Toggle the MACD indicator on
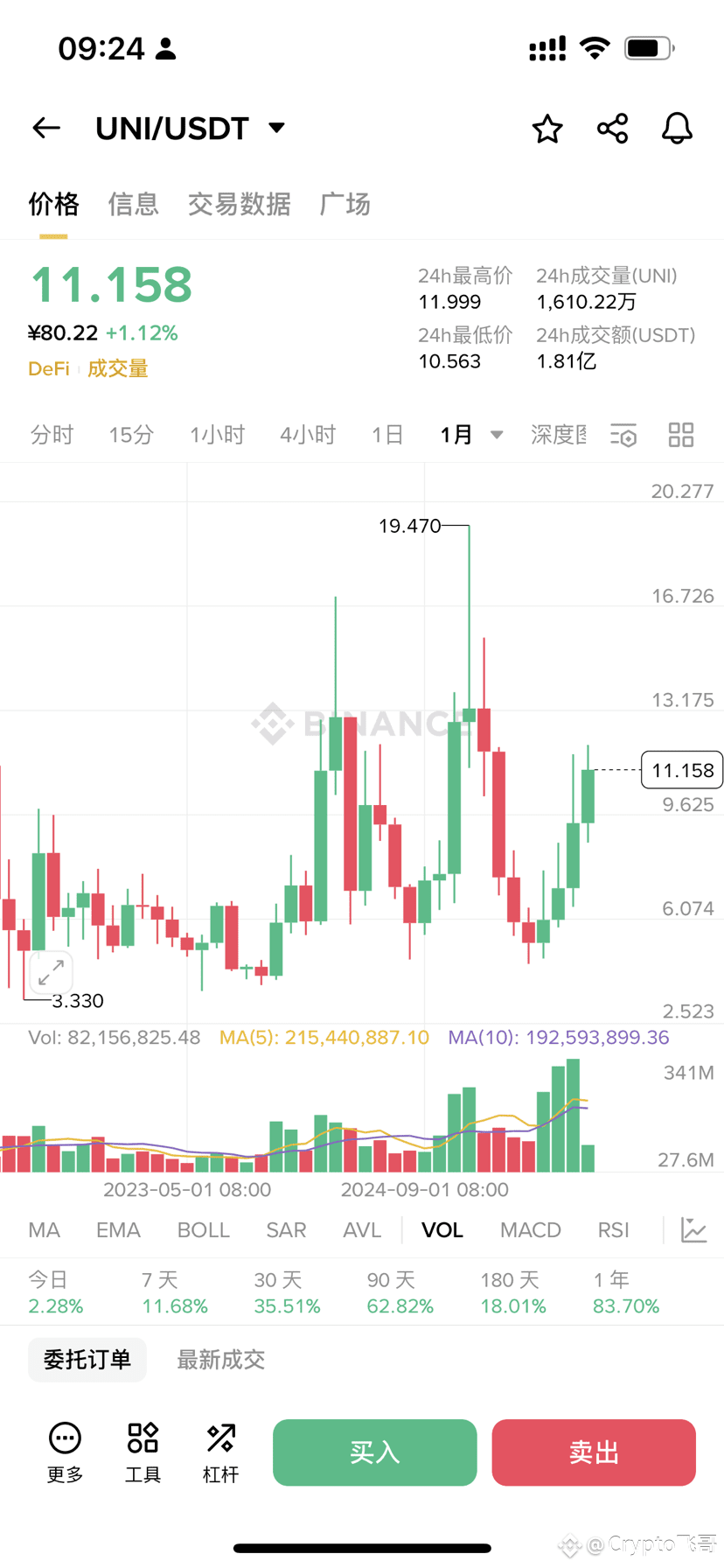Viewport: 724px width, 1568px height. (530, 1229)
